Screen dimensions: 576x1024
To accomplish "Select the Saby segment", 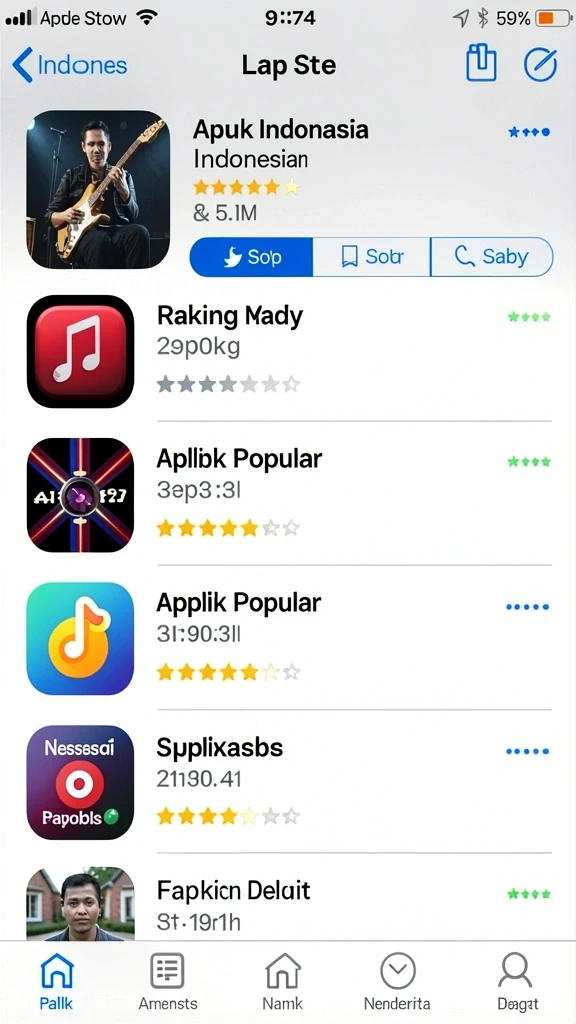I will 492,257.
